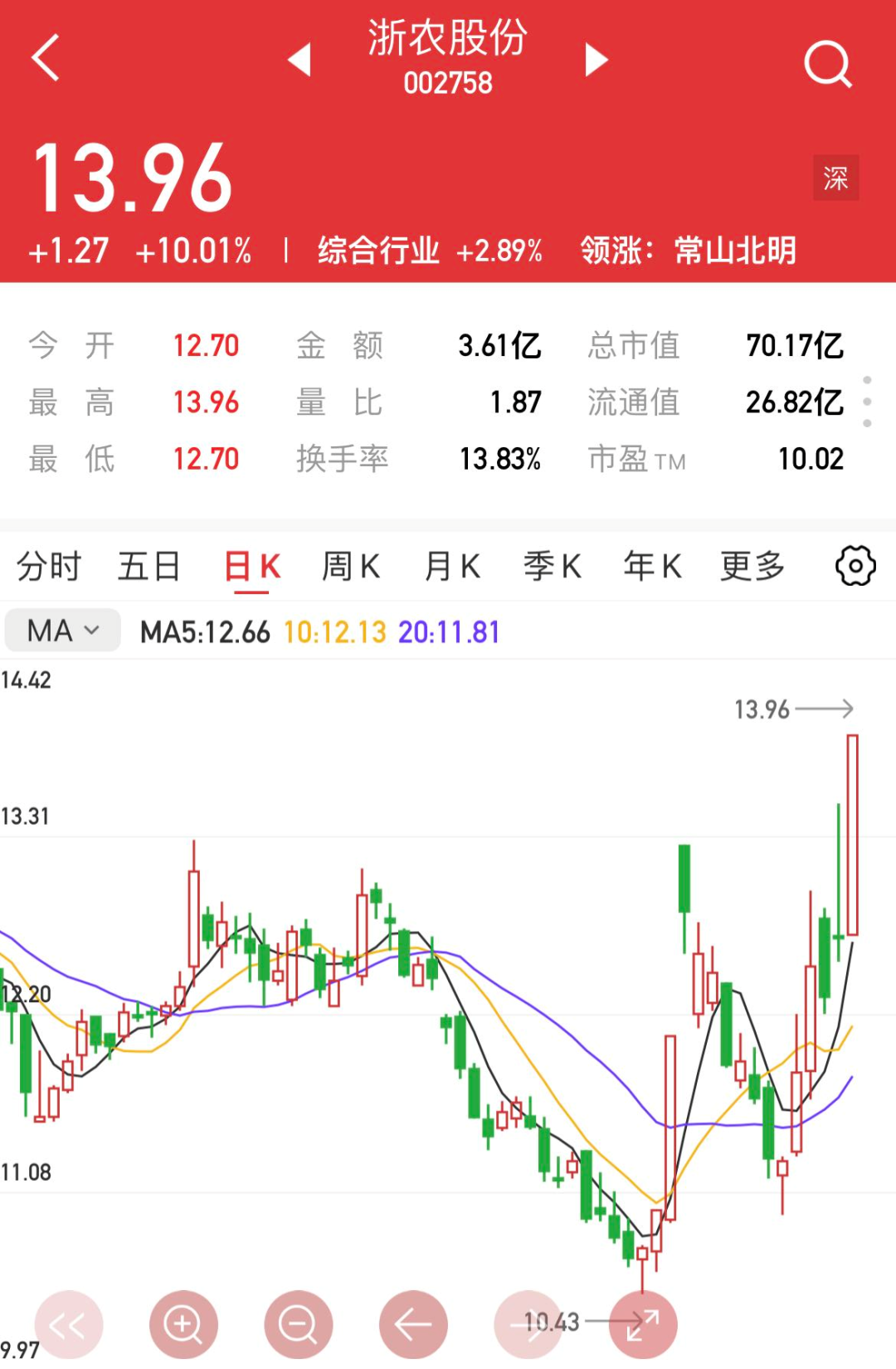Select the 日K chart tab

click(252, 567)
